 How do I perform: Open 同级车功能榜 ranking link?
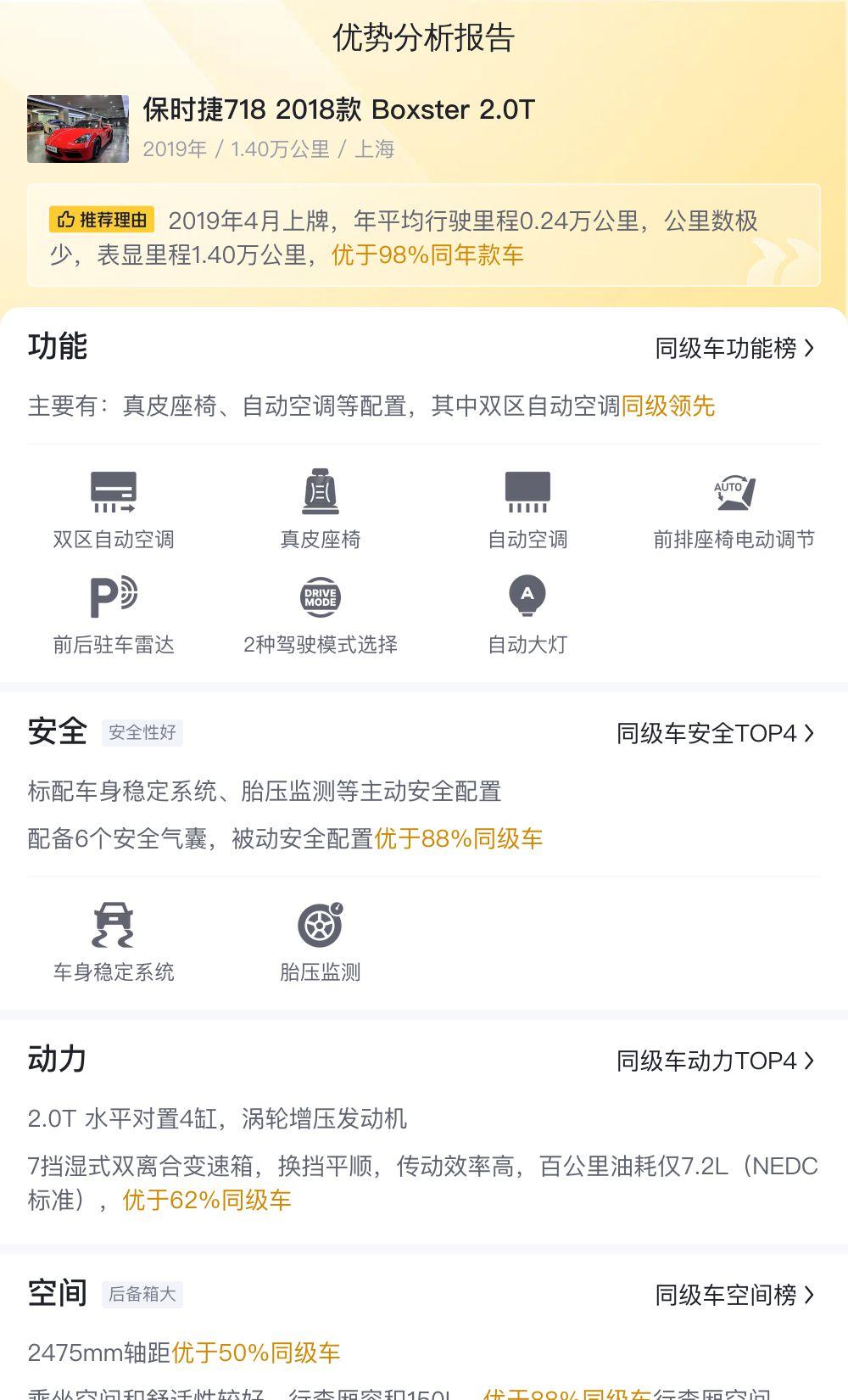point(734,348)
